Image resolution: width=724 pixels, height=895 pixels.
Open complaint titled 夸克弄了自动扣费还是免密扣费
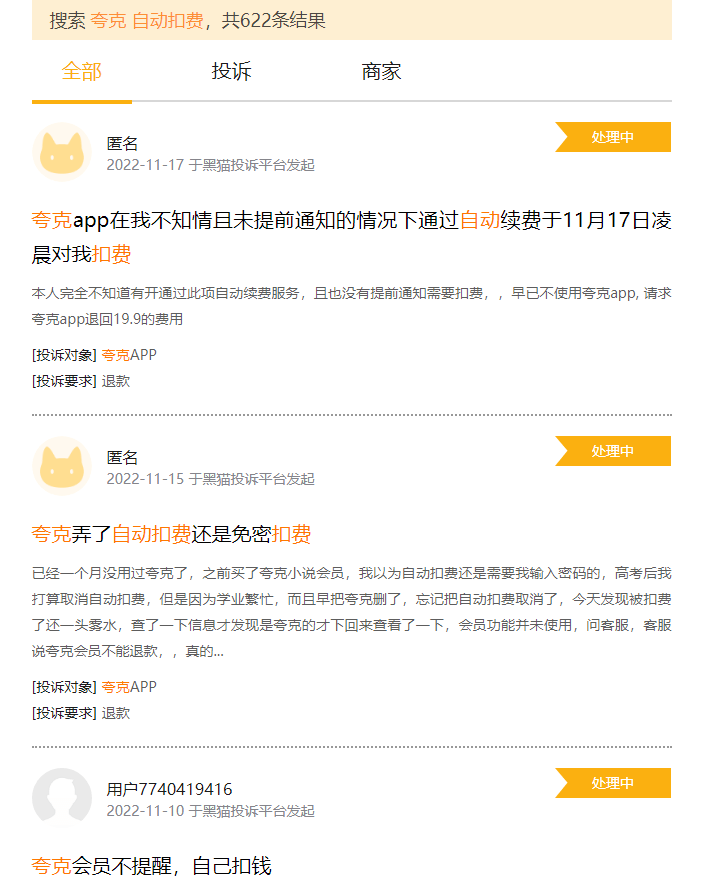pyautogui.click(x=171, y=534)
